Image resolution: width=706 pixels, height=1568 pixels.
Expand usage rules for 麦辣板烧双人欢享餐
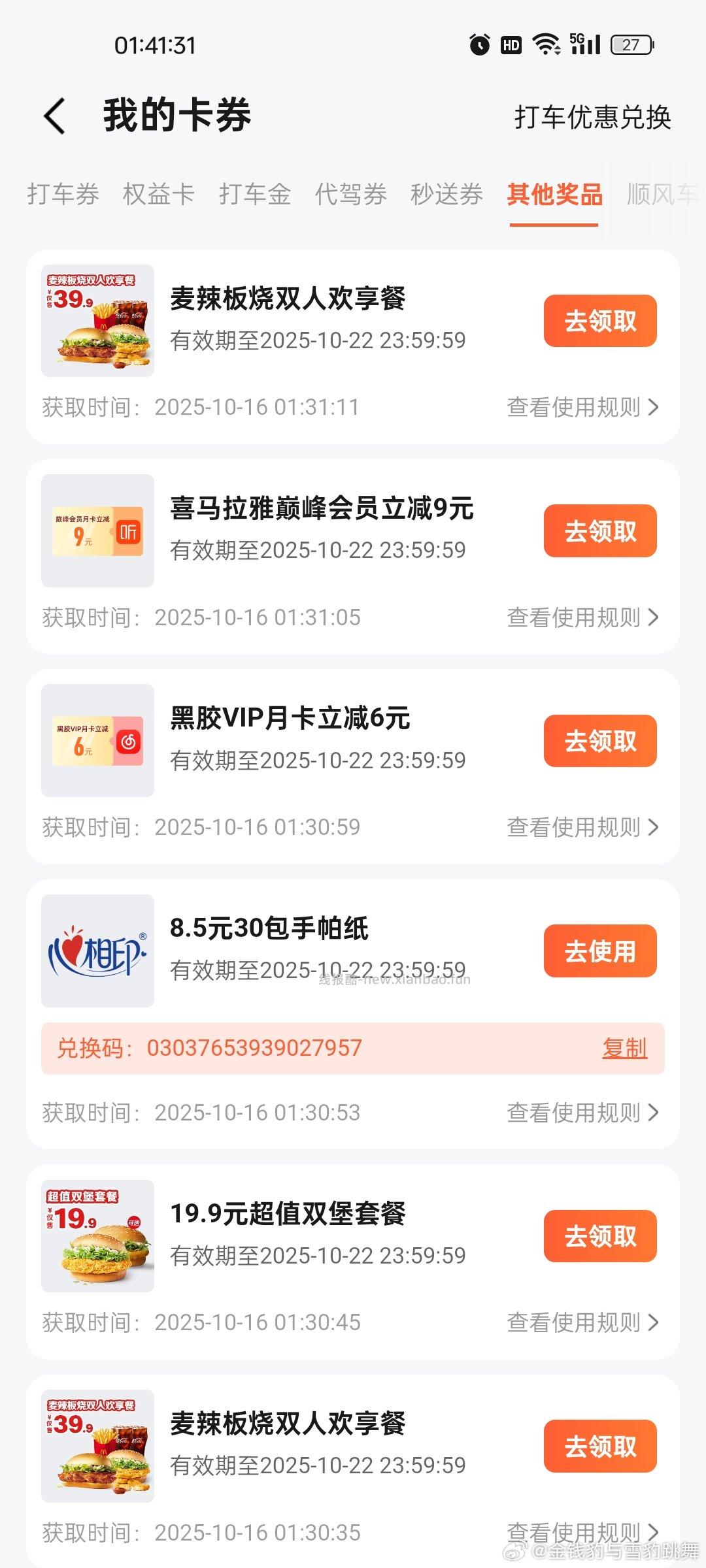[582, 408]
